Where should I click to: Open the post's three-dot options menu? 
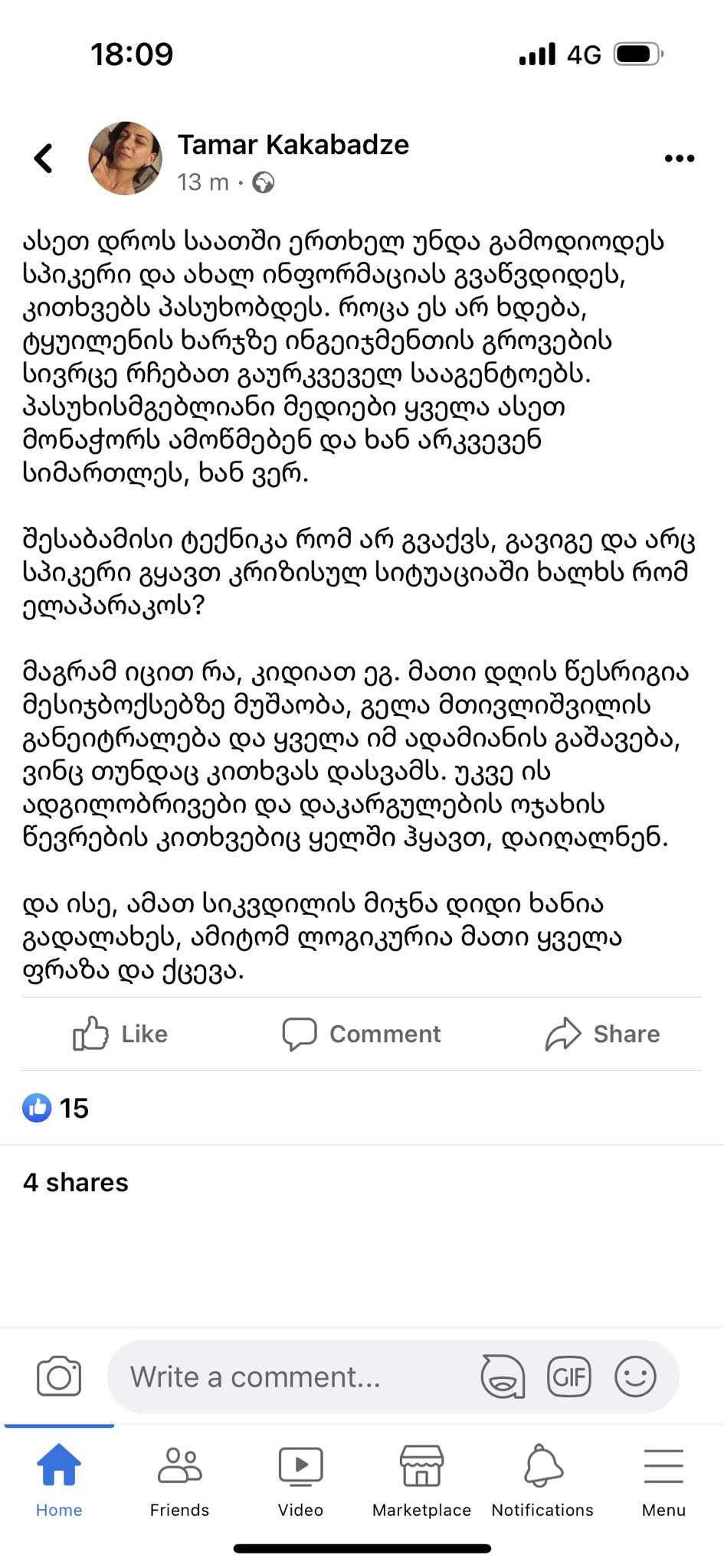pos(679,158)
